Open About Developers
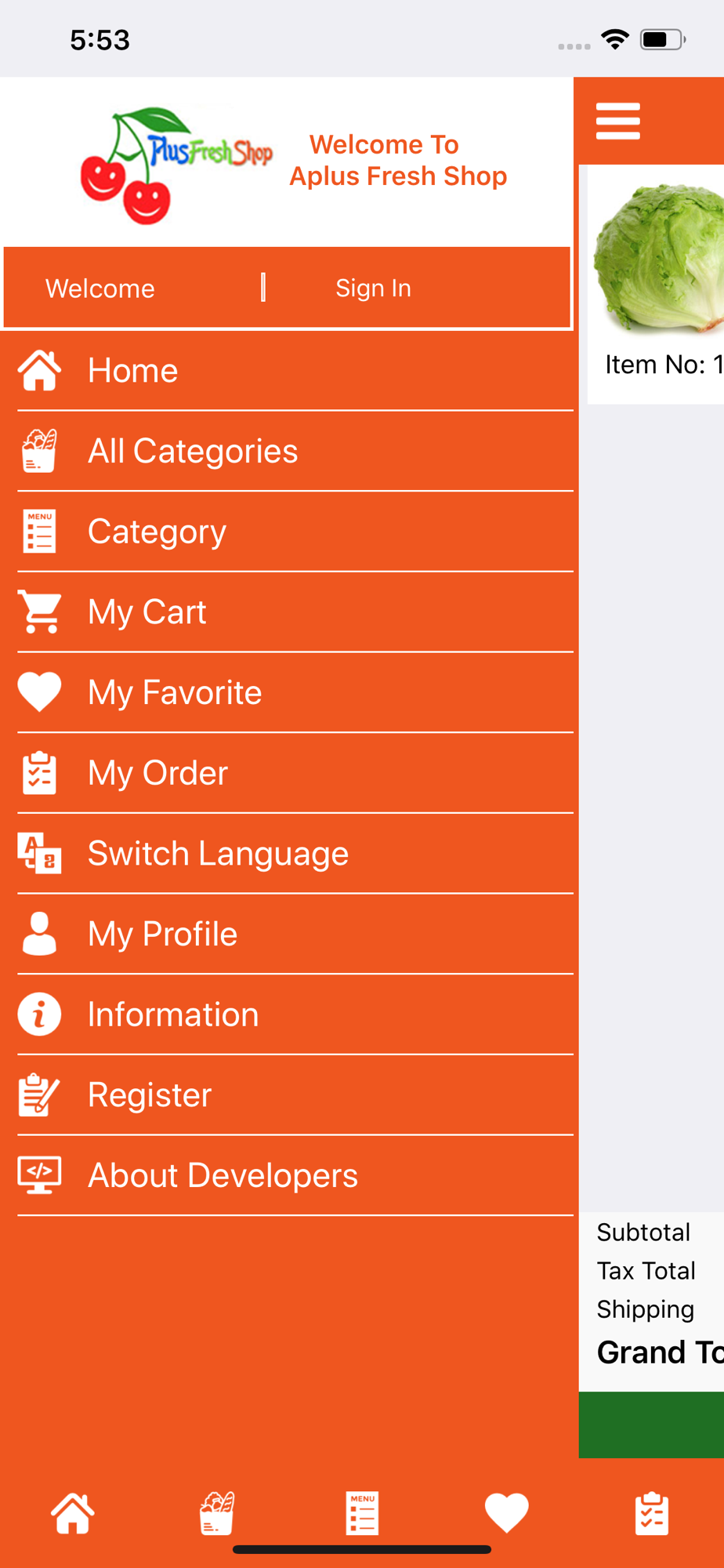 tap(295, 1176)
